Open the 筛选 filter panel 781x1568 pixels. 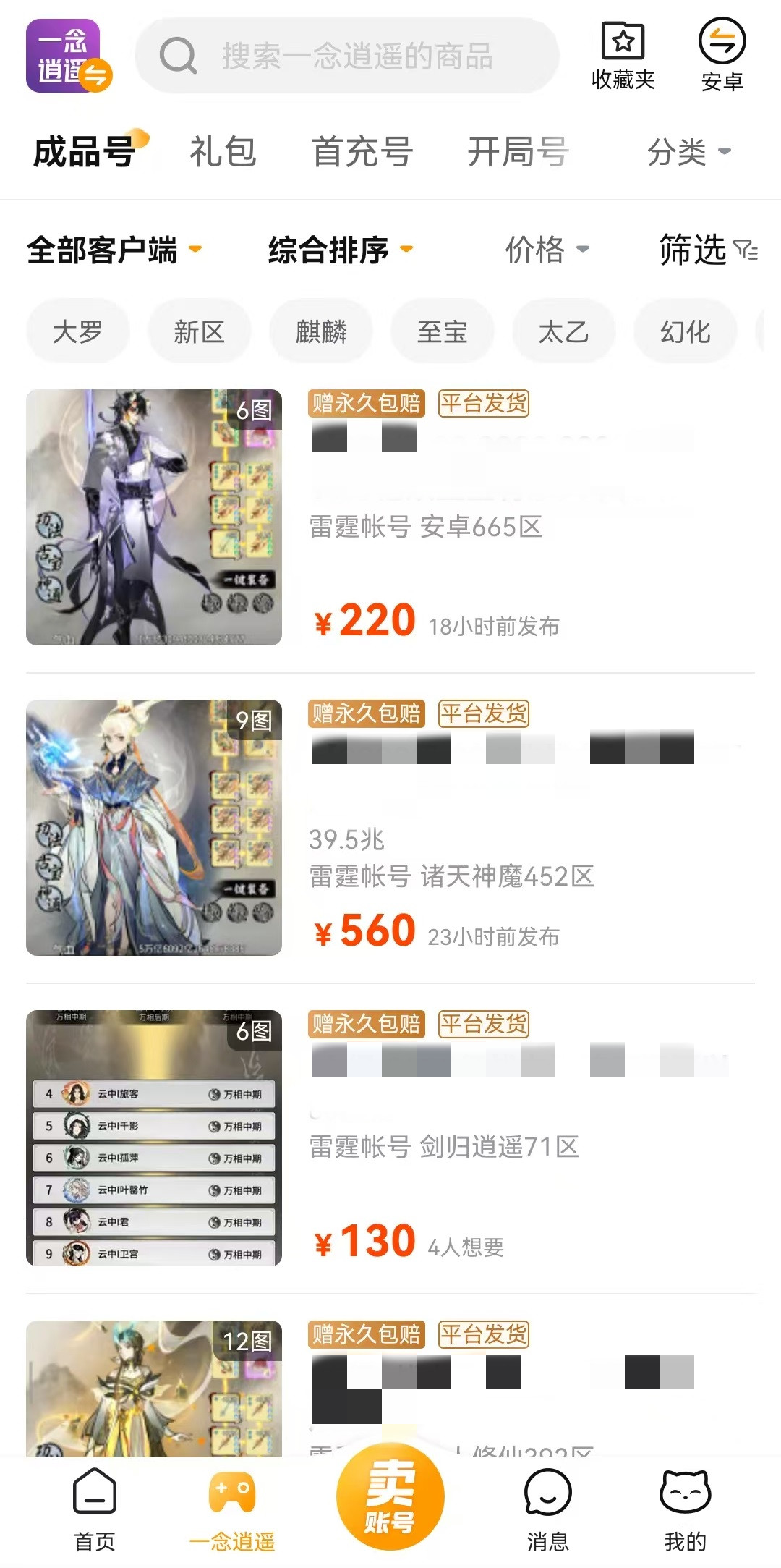[707, 250]
